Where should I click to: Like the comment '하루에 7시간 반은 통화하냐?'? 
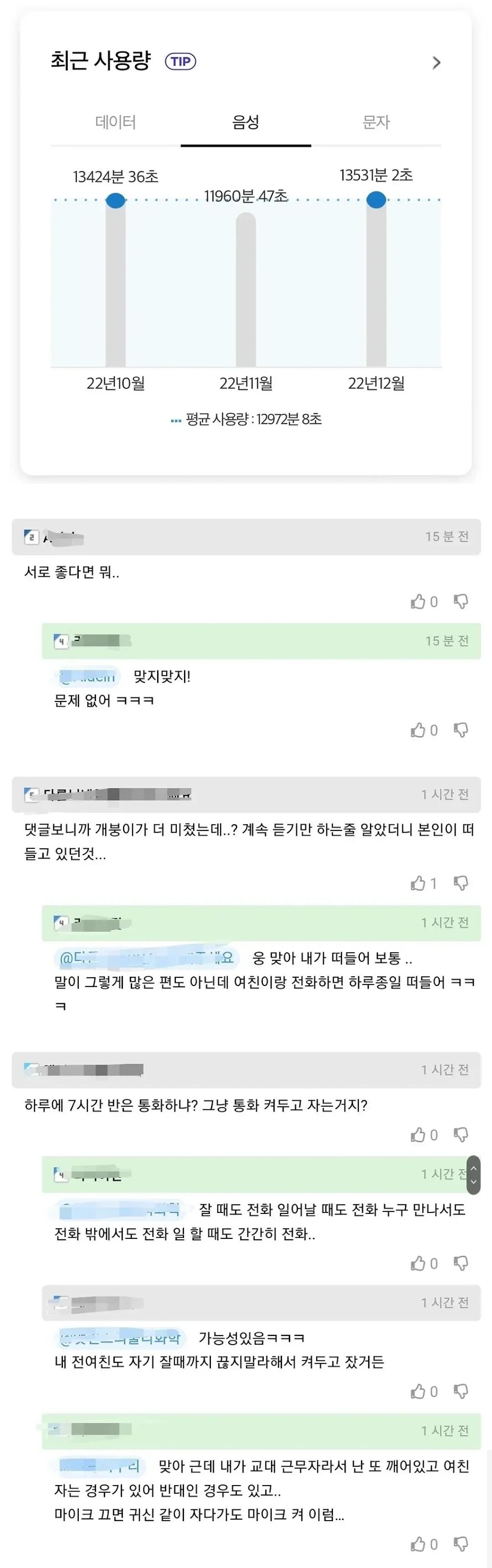pyautogui.click(x=418, y=1135)
